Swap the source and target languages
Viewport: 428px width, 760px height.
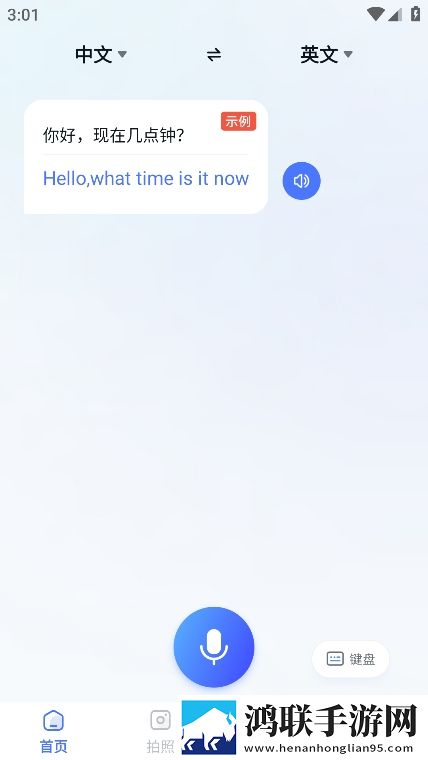[214, 55]
